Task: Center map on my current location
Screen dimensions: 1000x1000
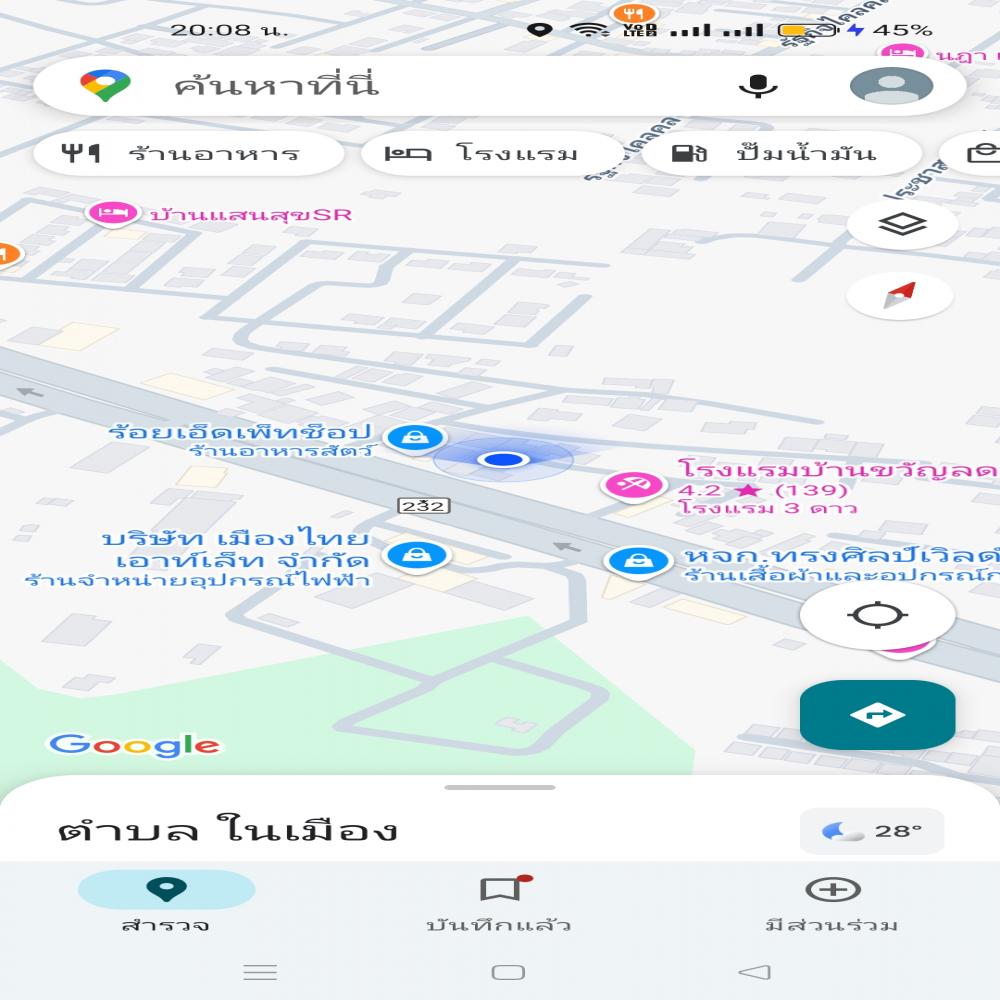Action: tap(877, 613)
